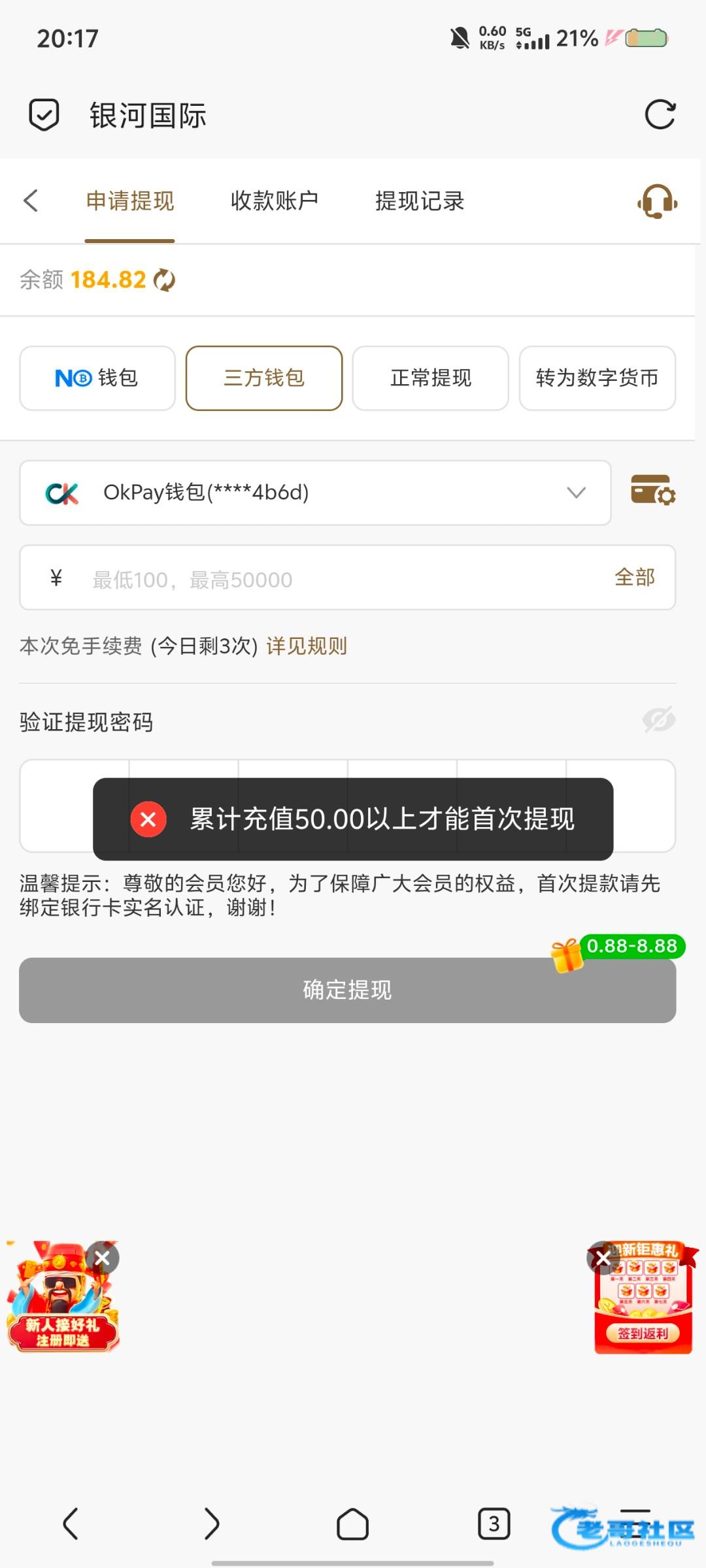The image size is (706, 1568).
Task: Dismiss the 新人接好礼 floating banner
Action: tap(103, 1258)
